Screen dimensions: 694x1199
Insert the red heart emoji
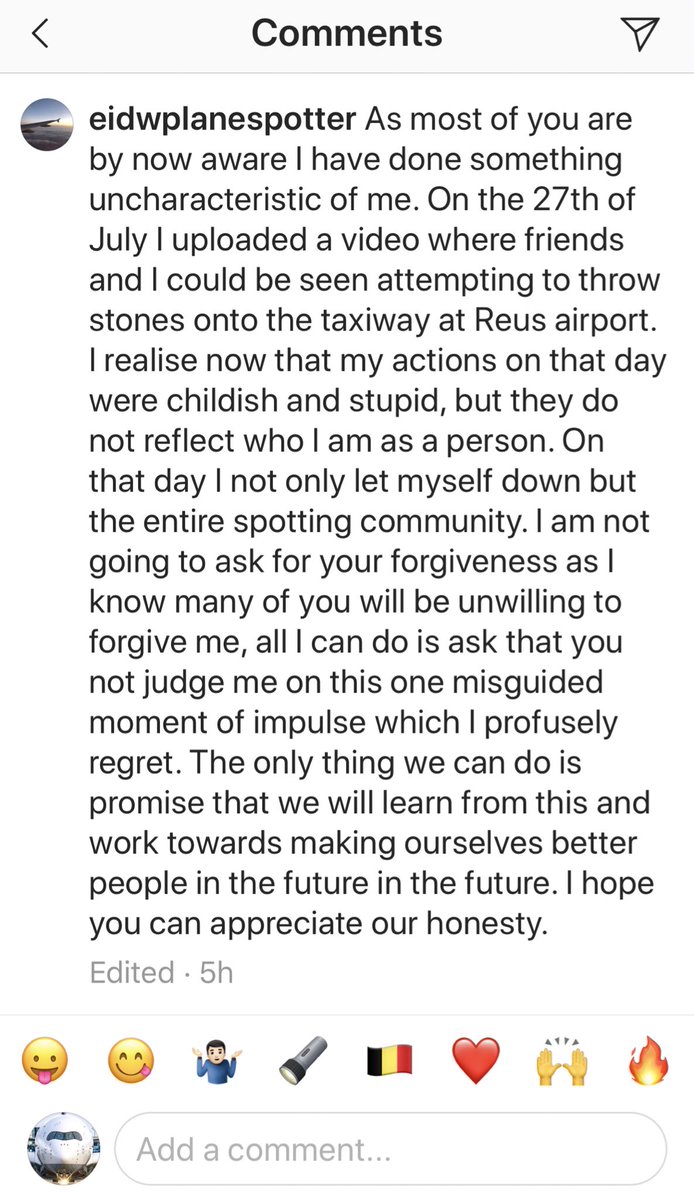[475, 1059]
